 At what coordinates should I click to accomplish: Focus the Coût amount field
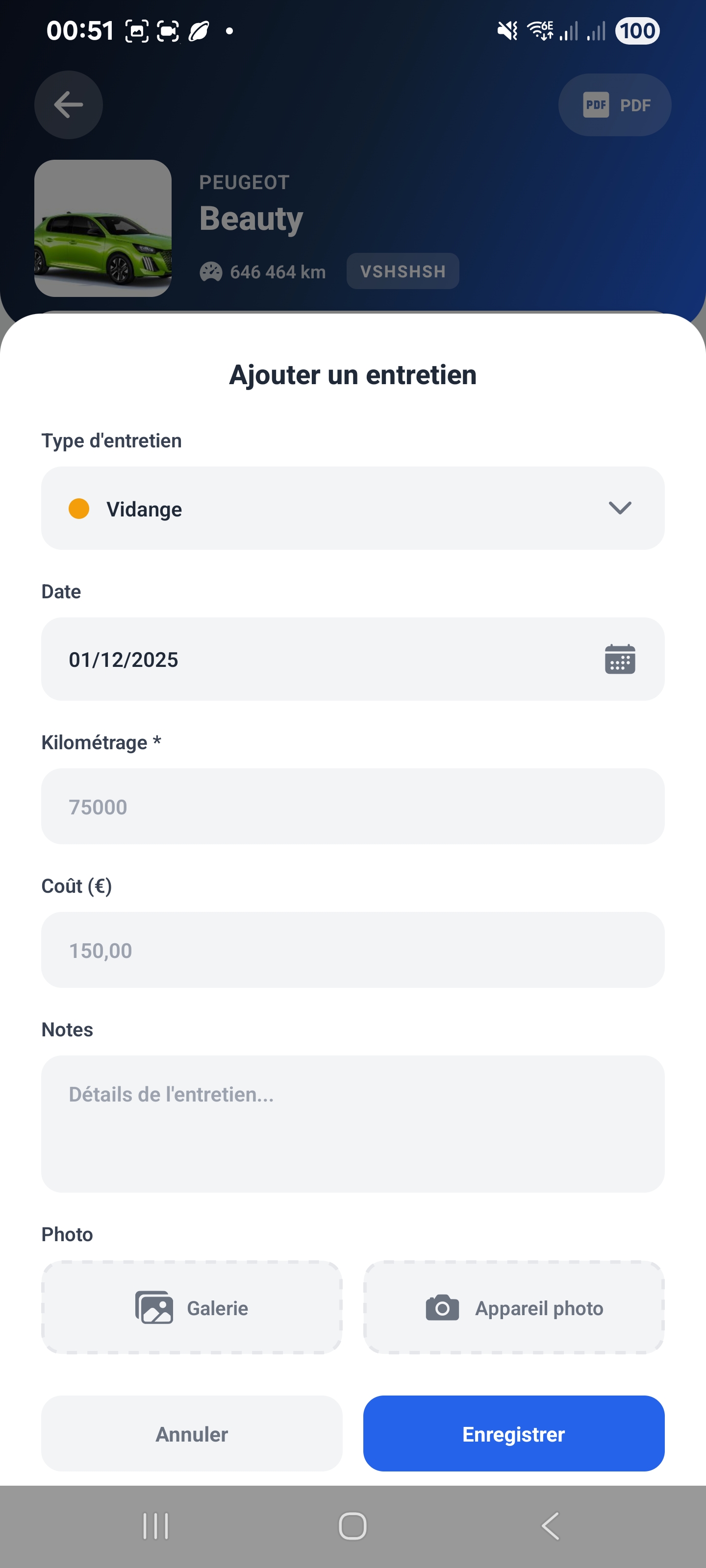click(353, 950)
